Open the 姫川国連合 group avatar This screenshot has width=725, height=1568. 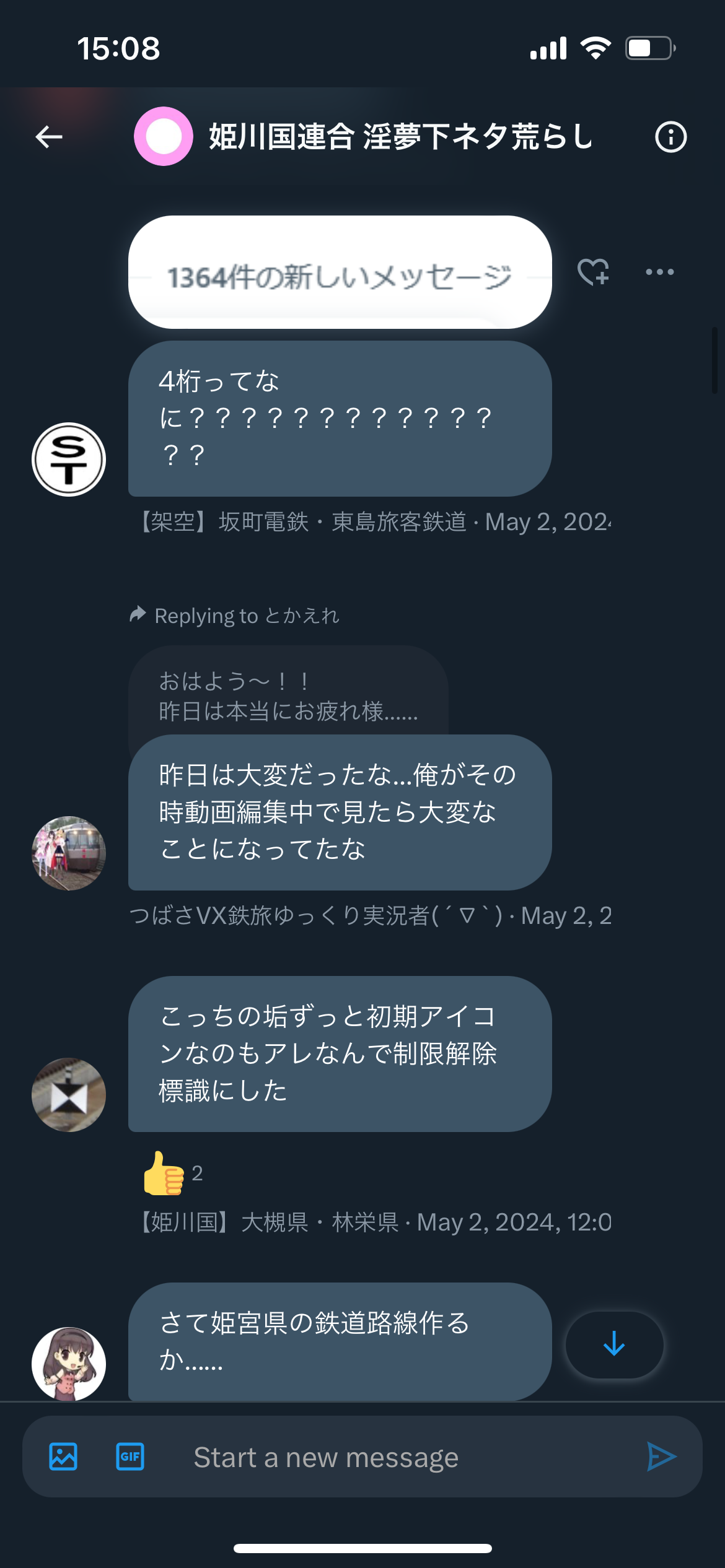[164, 136]
